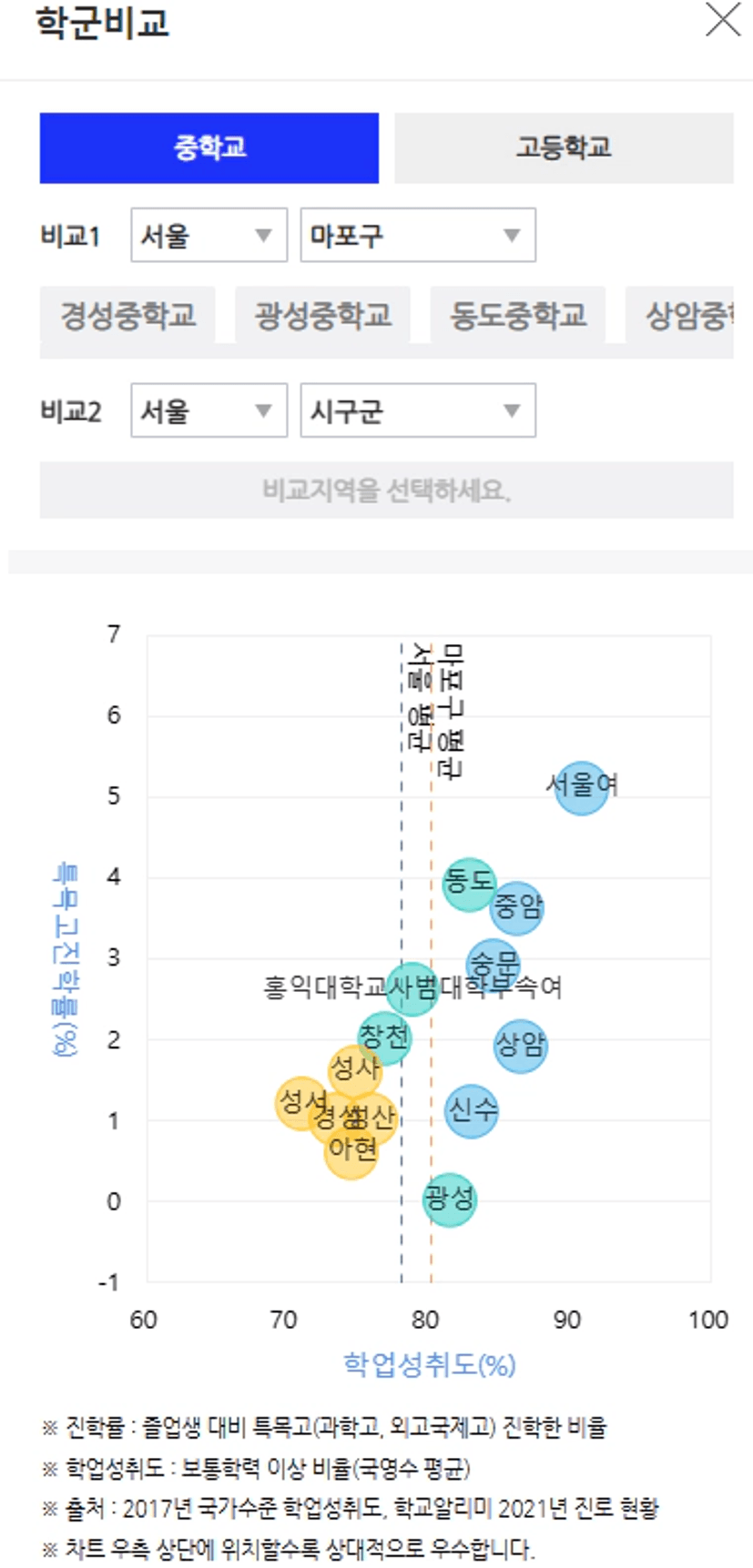The image size is (753, 1568).
Task: Switch to the 중학교 tab
Action: pos(209,148)
